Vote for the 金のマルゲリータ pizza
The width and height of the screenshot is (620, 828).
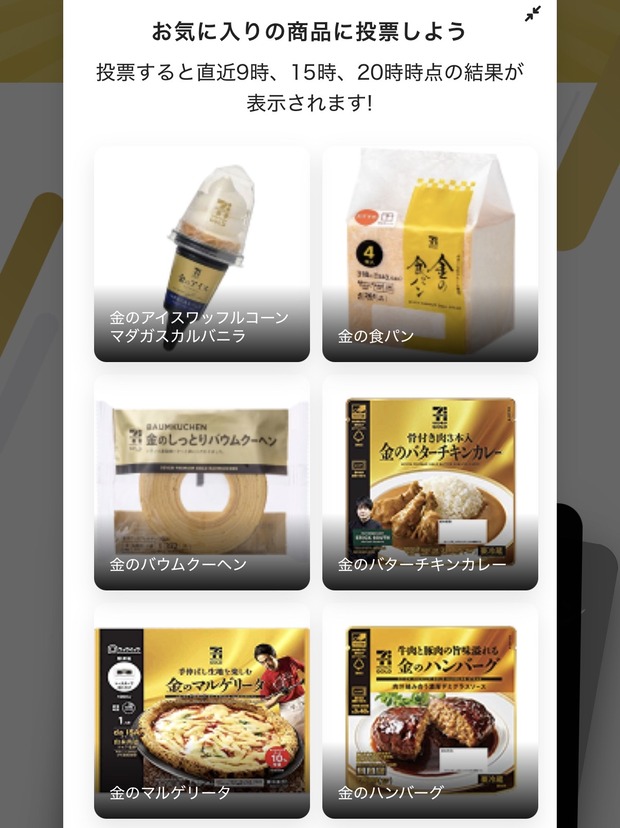click(202, 712)
